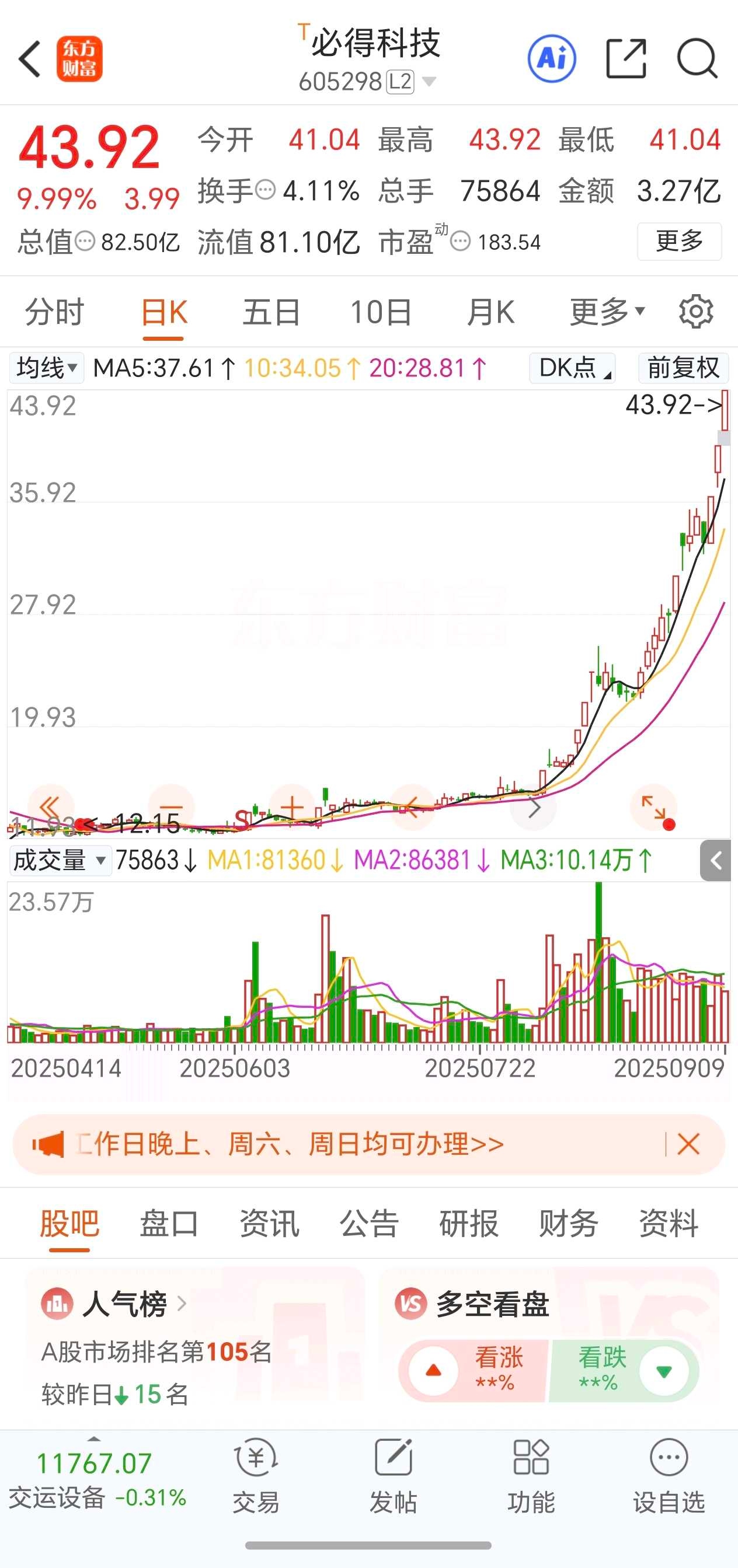Write a post with 发帖
738x1568 pixels.
(x=394, y=1475)
